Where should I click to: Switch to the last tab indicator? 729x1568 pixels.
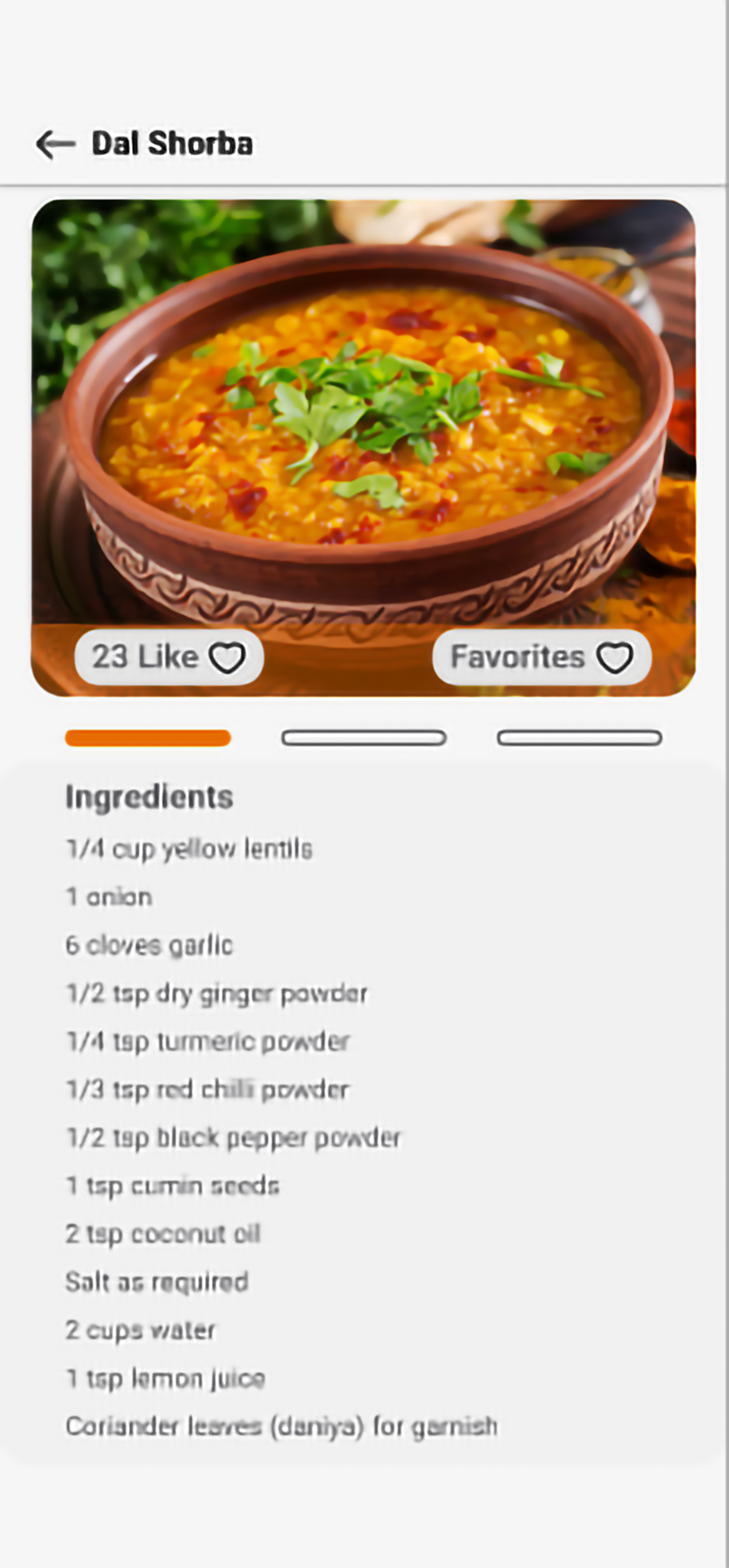579,738
